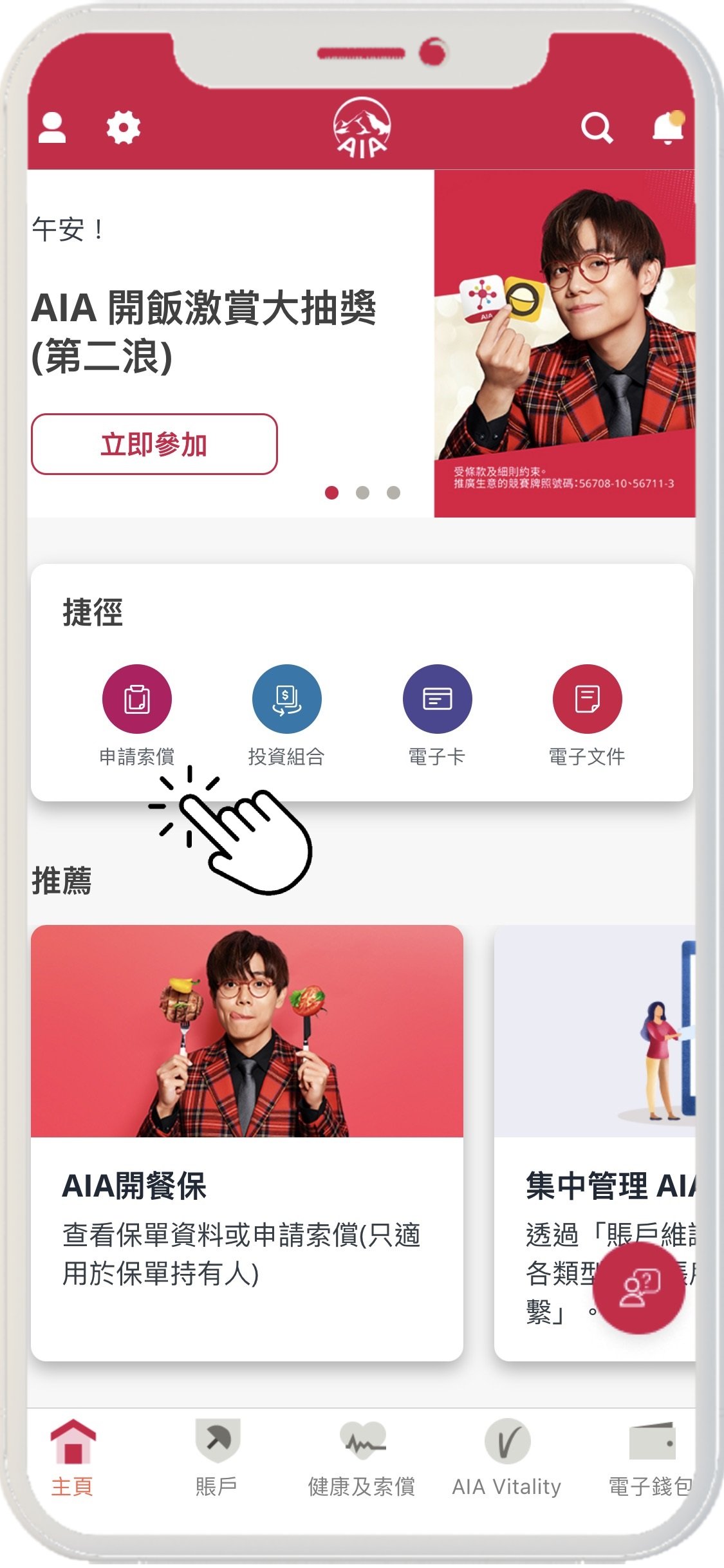This screenshot has width=724, height=1568.
Task: Tap the 立即參加 button
Action: 154,444
